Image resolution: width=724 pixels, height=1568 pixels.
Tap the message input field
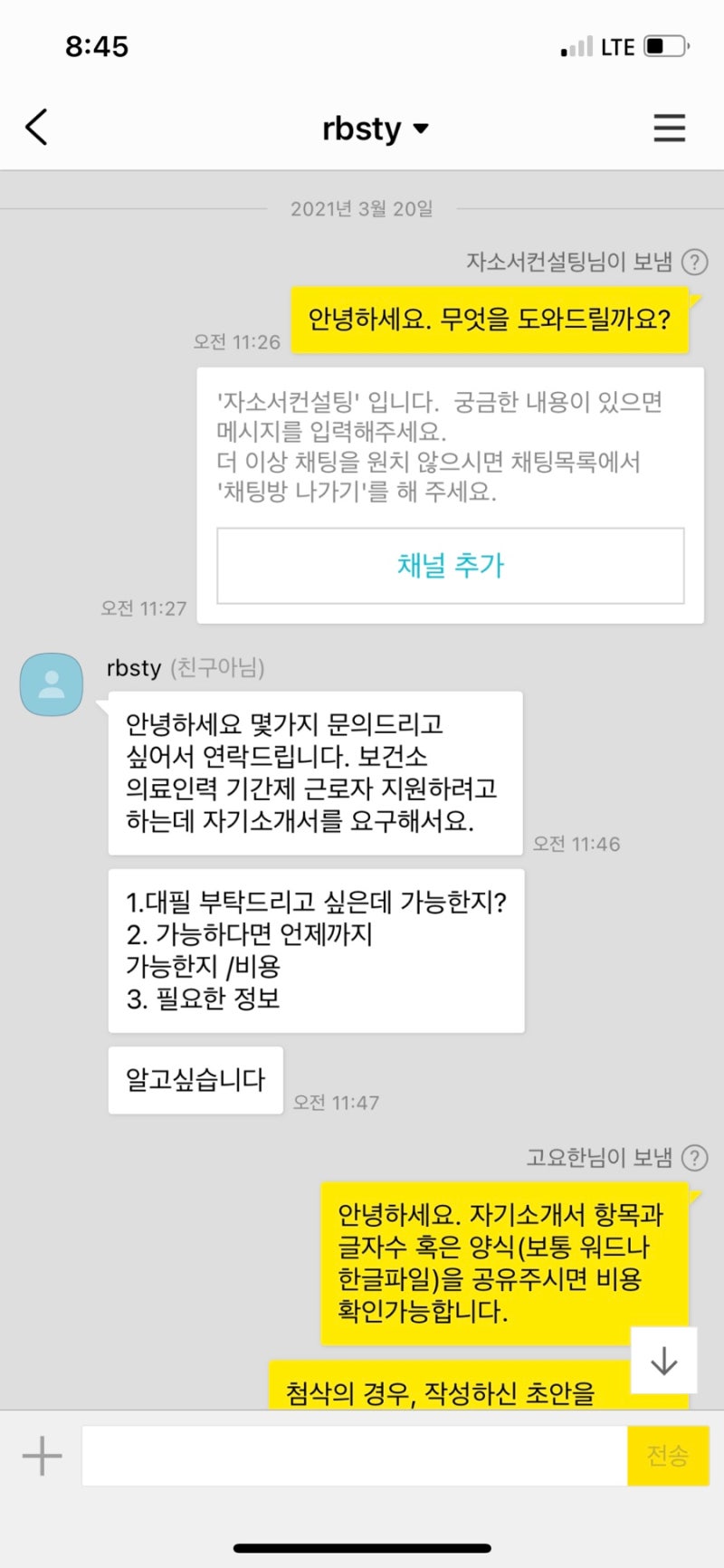(x=353, y=1456)
